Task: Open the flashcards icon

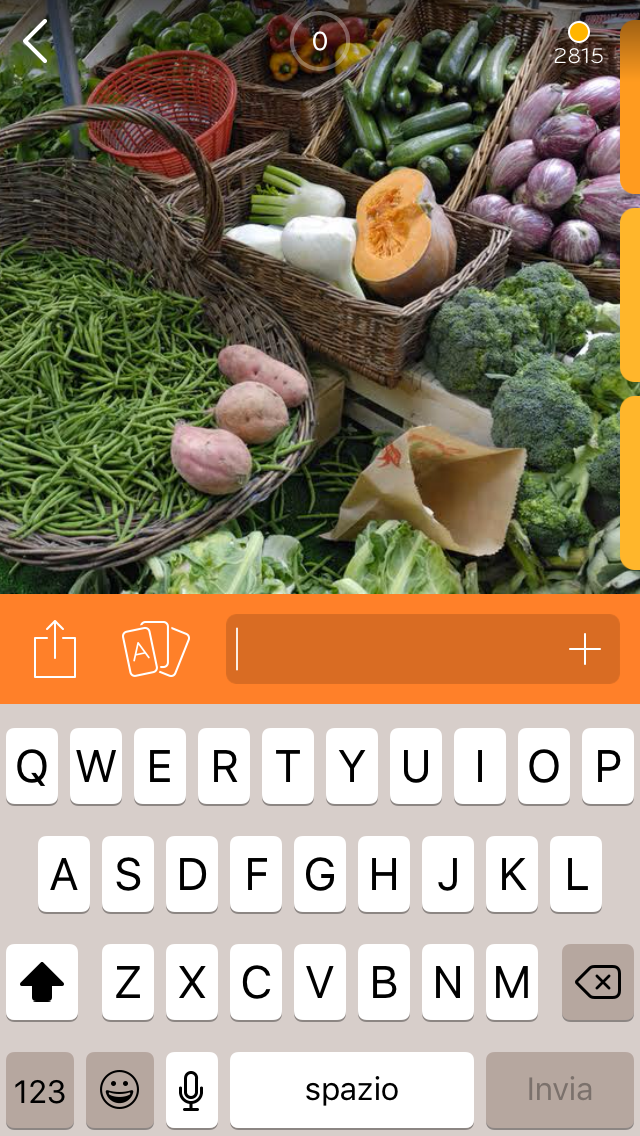Action: pos(155,650)
